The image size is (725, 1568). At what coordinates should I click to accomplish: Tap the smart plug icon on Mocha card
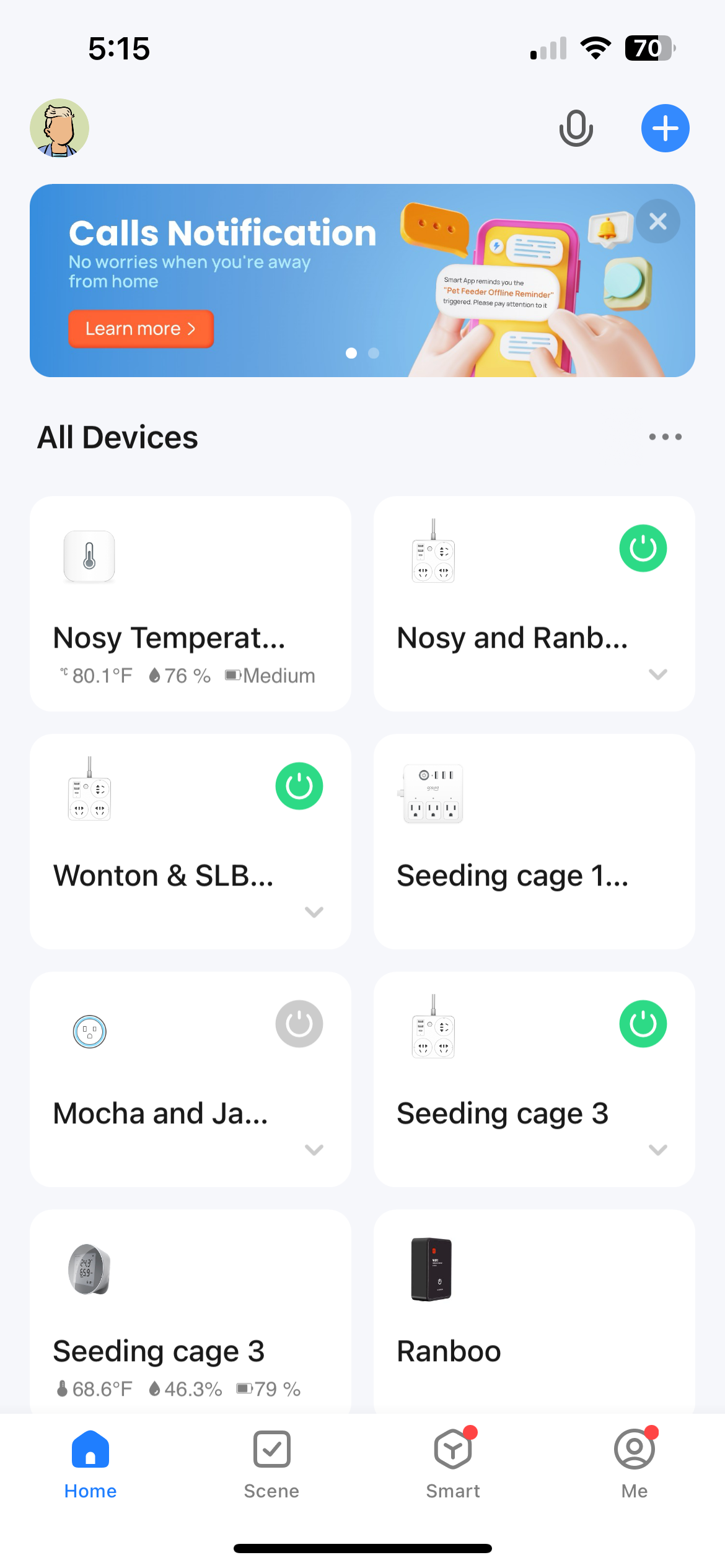coord(89,1032)
